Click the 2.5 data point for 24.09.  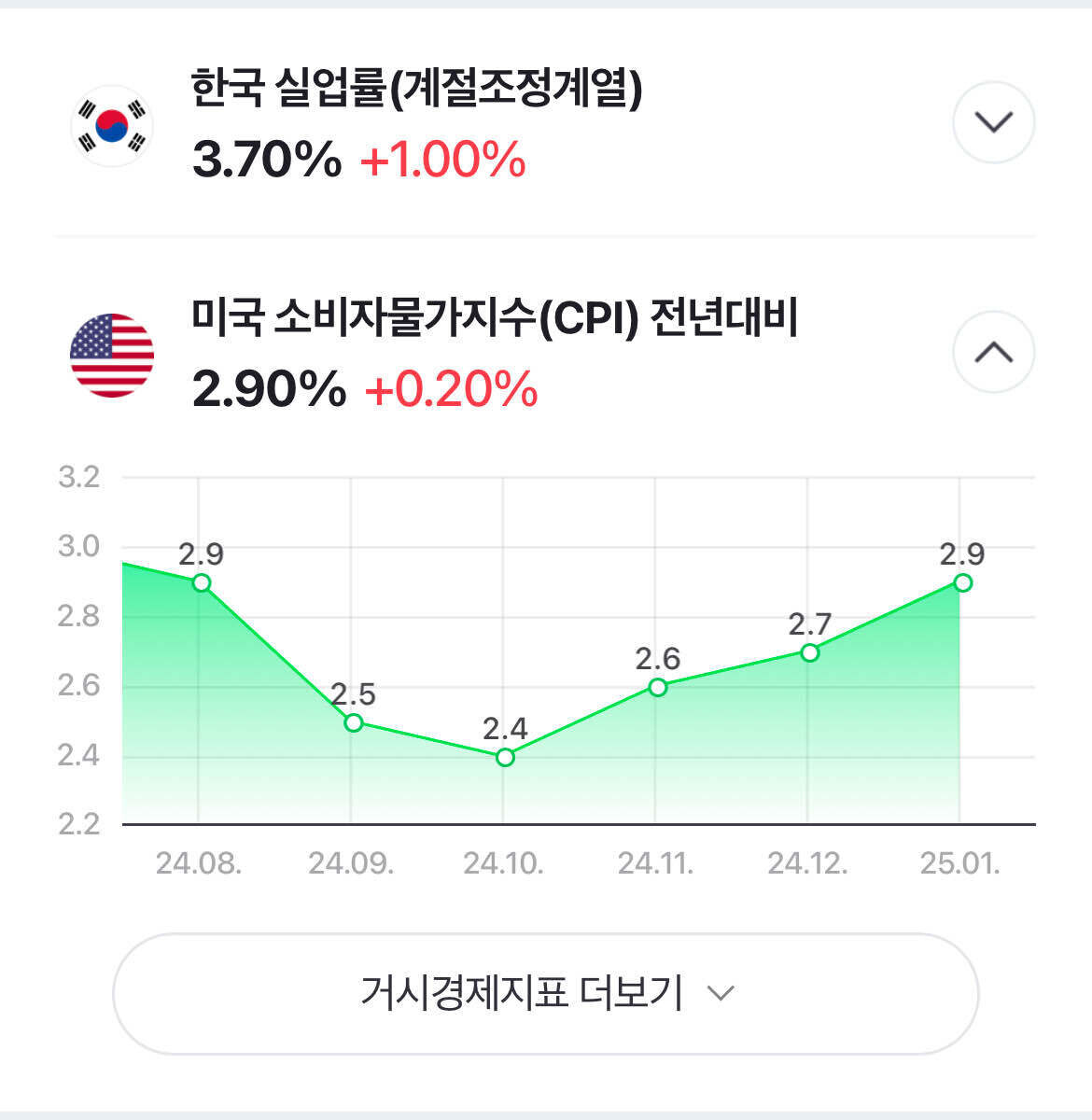point(353,722)
